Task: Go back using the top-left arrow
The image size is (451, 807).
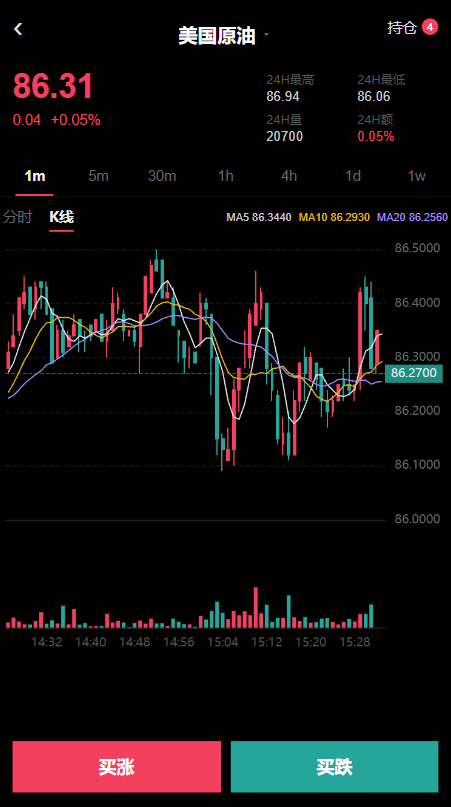Action: click(19, 29)
